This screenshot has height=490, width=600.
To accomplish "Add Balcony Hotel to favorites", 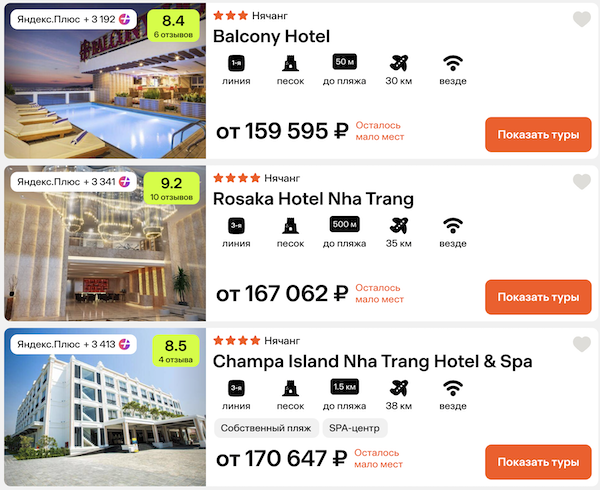I will pyautogui.click(x=581, y=19).
